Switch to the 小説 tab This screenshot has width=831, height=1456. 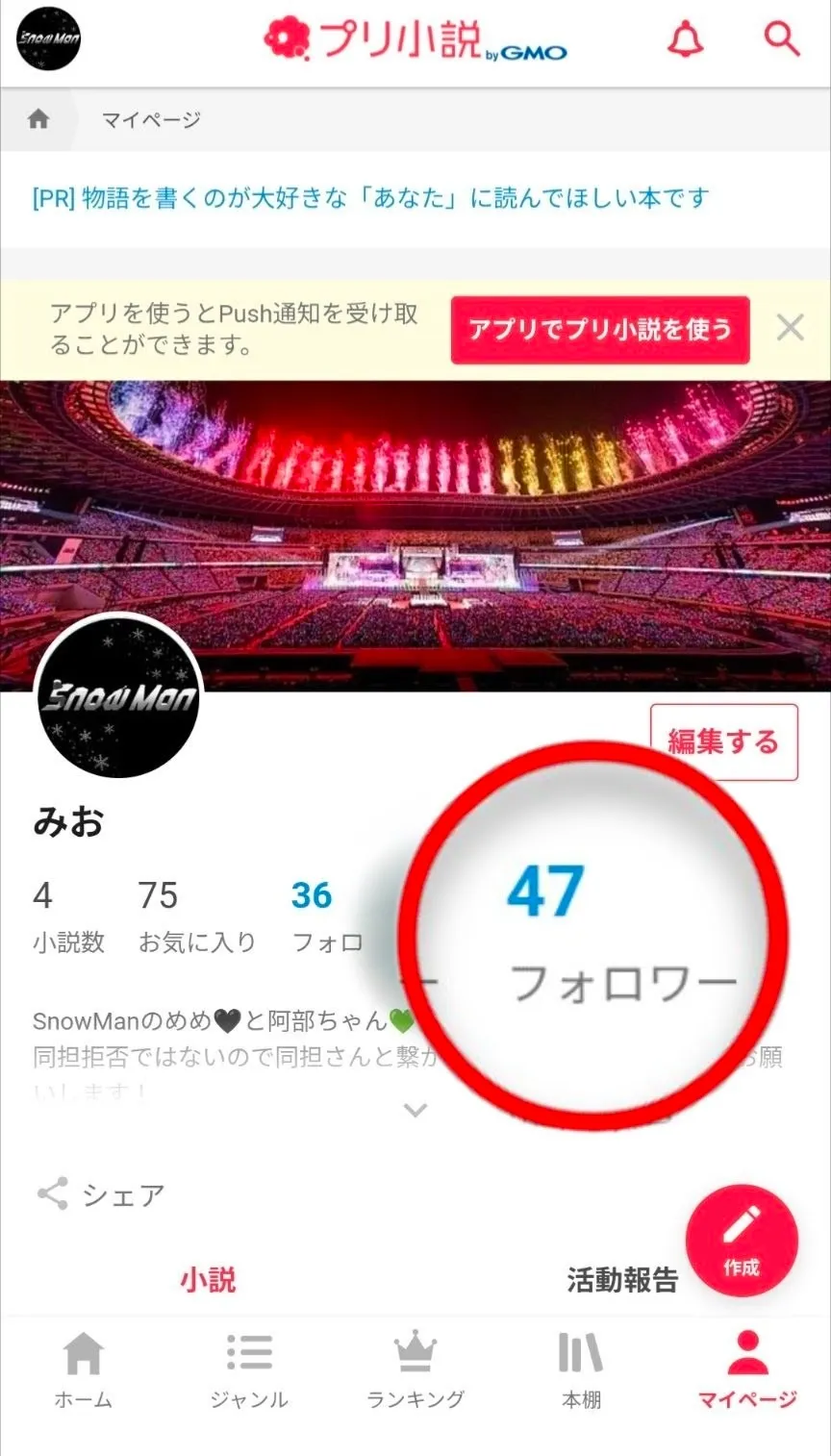point(208,1280)
